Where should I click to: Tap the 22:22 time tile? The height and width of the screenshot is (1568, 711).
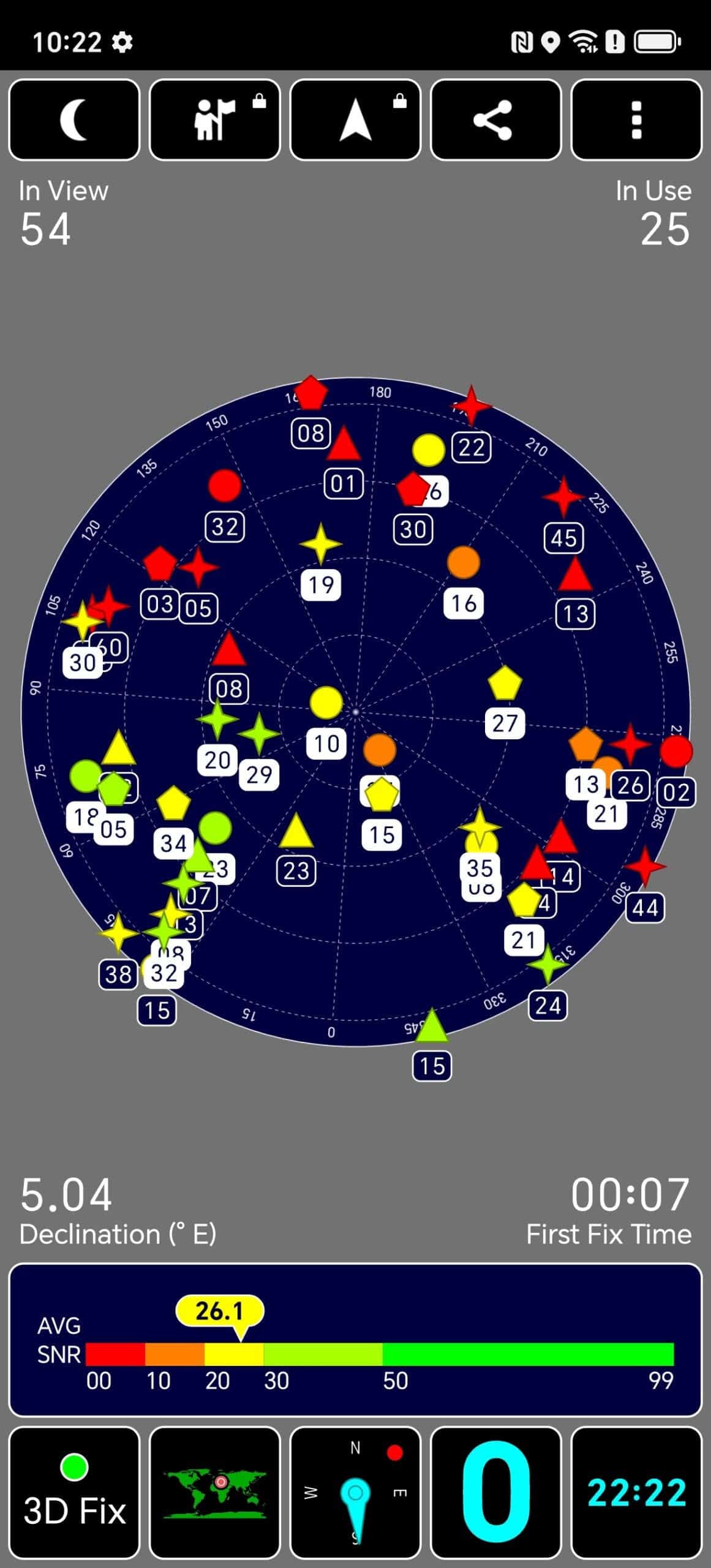pos(636,1493)
